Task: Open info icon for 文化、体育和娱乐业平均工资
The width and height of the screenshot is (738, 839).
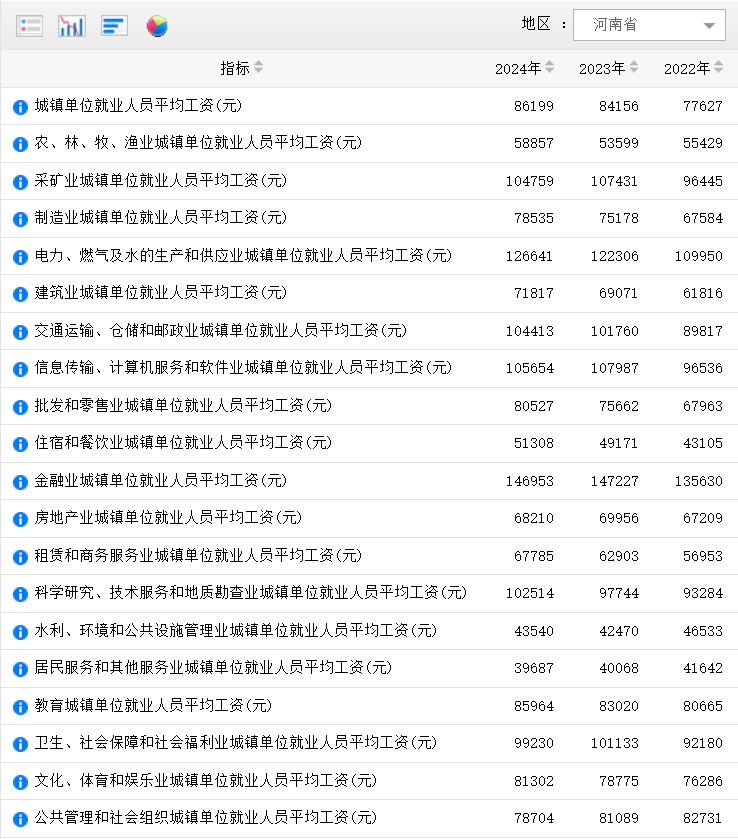Action: click(x=20, y=782)
